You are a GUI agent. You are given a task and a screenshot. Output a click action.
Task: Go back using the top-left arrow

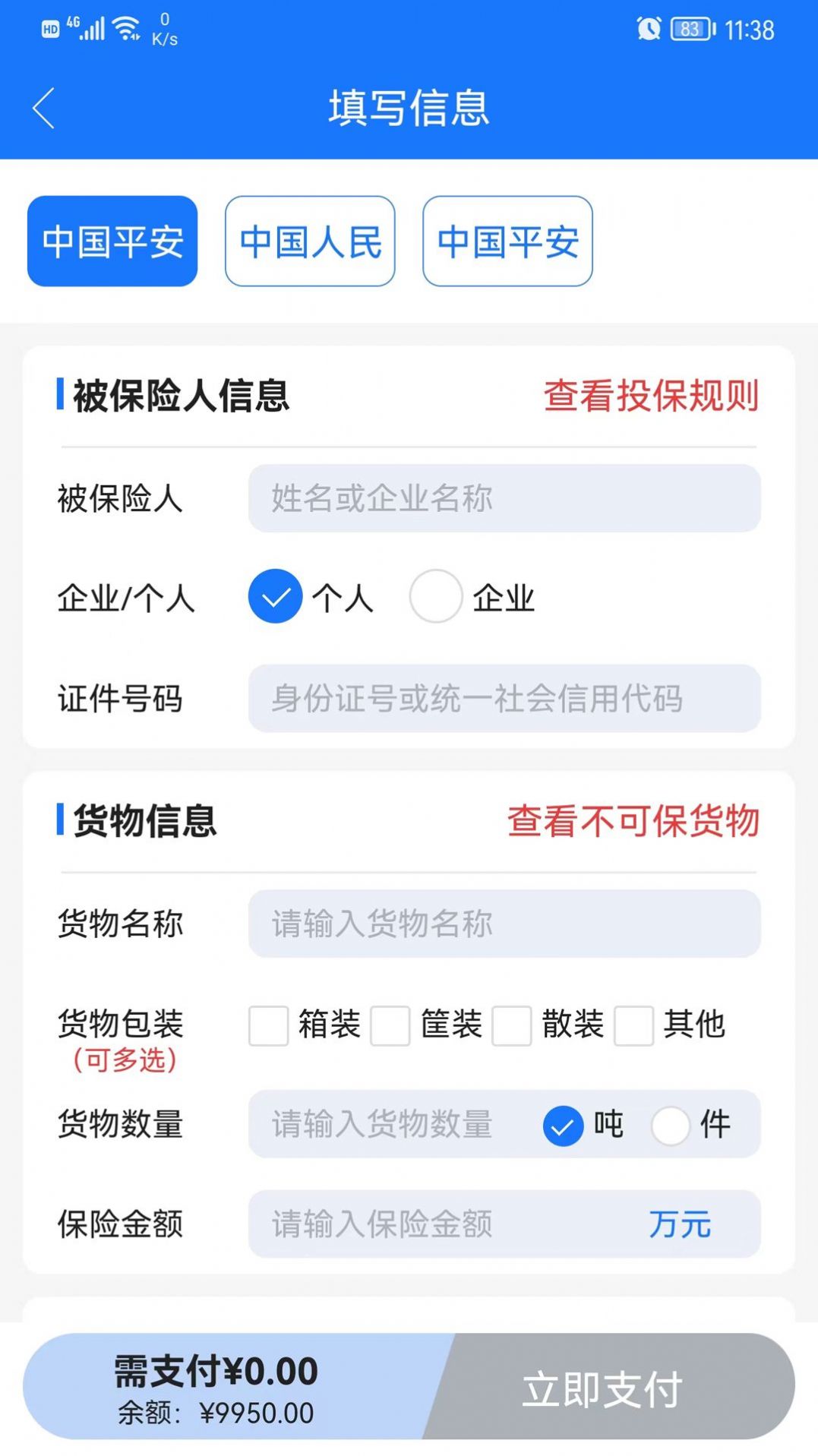tap(44, 108)
